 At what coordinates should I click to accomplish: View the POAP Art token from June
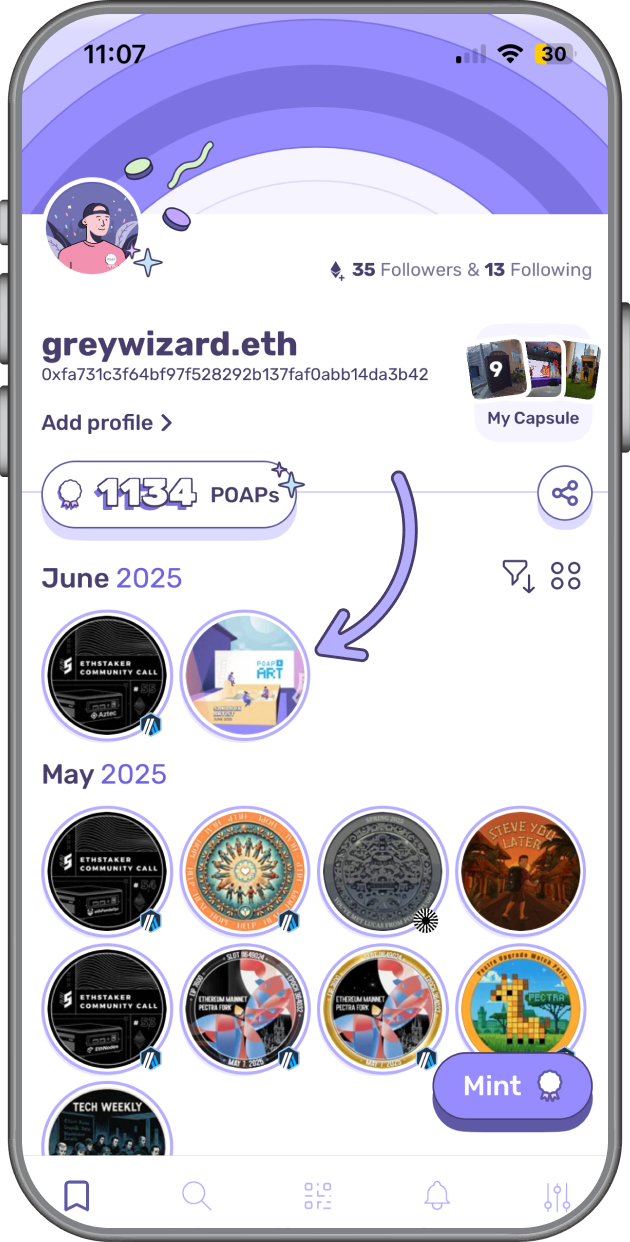click(246, 676)
